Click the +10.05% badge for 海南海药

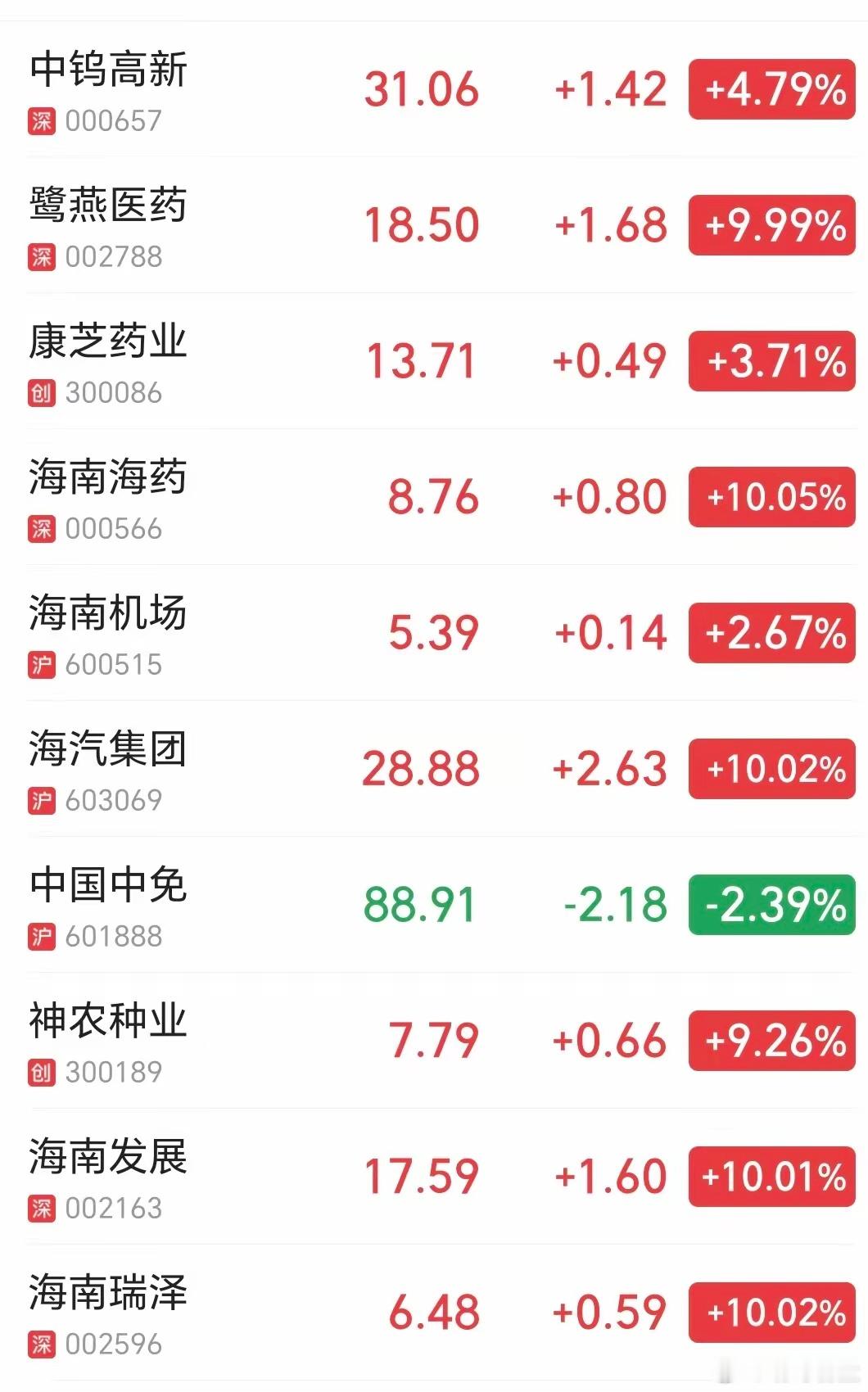tap(770, 495)
